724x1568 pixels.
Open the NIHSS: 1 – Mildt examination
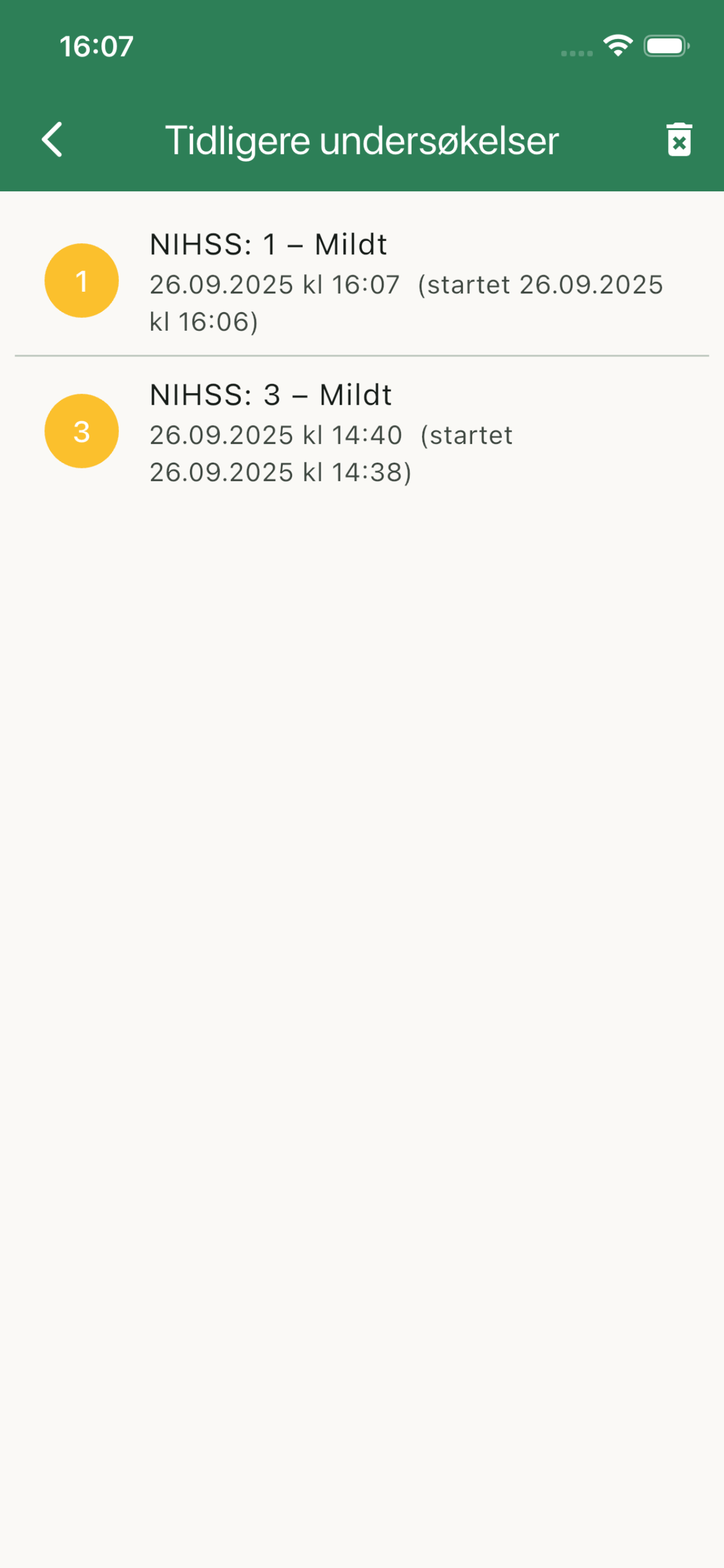(361, 281)
